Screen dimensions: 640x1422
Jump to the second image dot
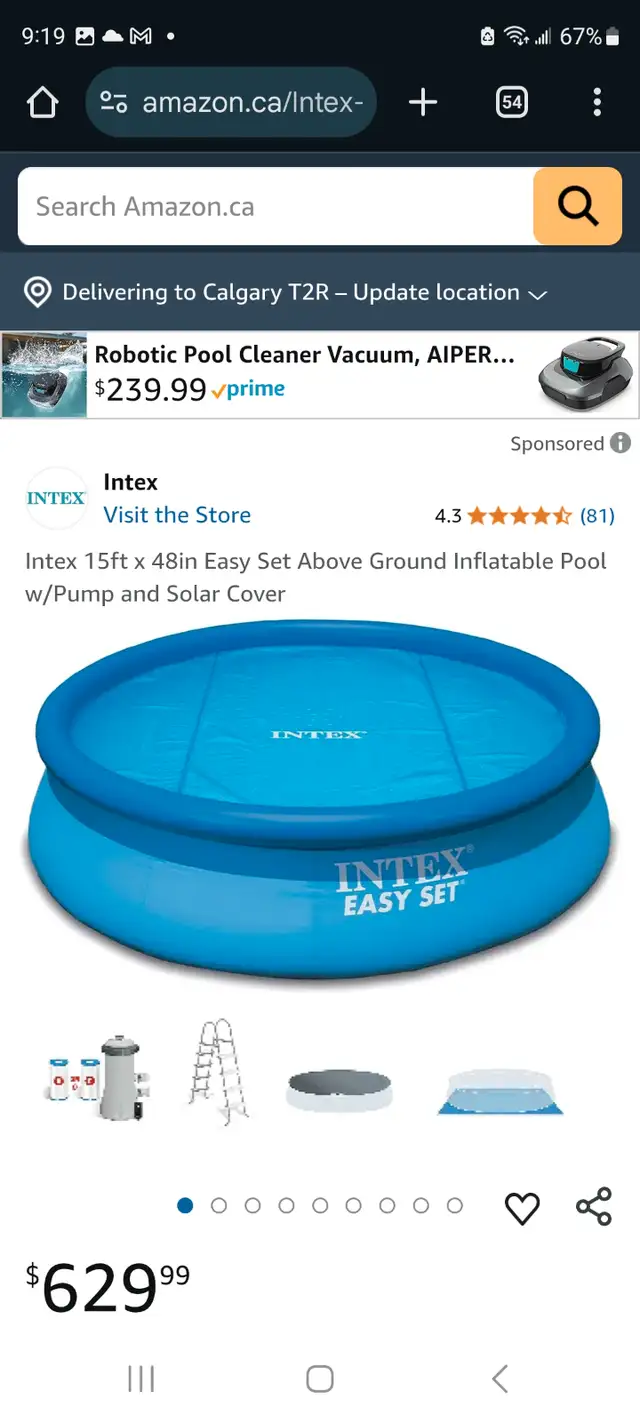pos(219,1206)
